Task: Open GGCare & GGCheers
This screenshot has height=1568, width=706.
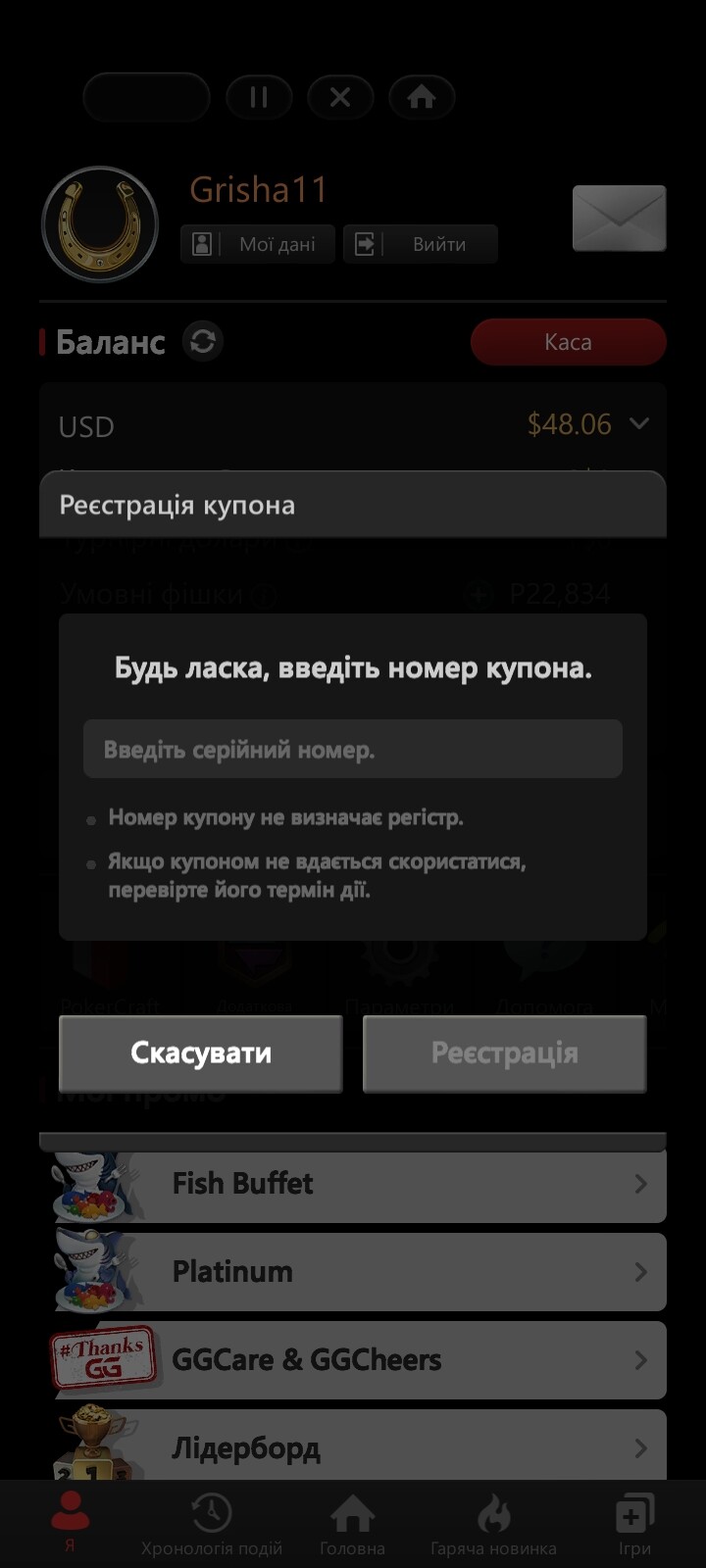Action: (x=360, y=1360)
